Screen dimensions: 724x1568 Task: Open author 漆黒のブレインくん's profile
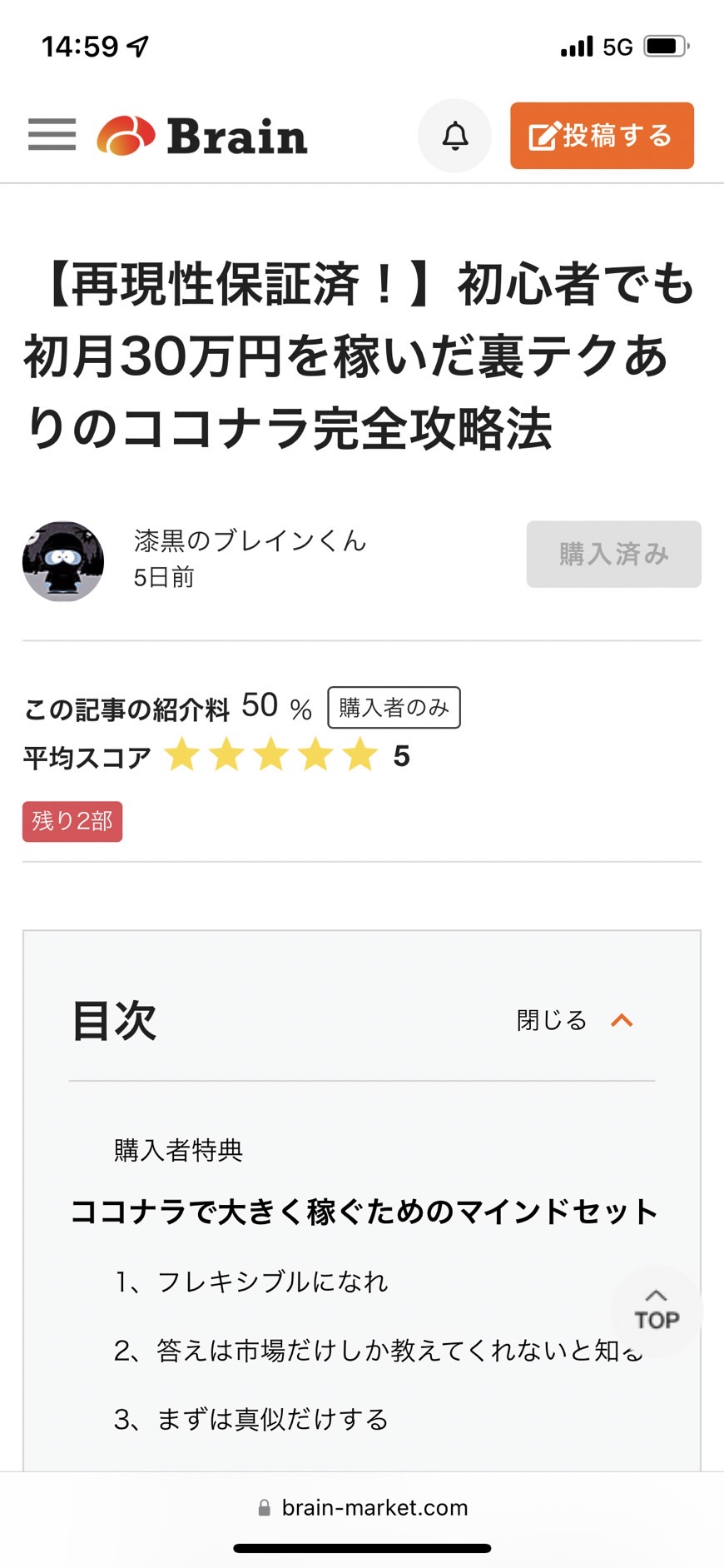(x=250, y=540)
